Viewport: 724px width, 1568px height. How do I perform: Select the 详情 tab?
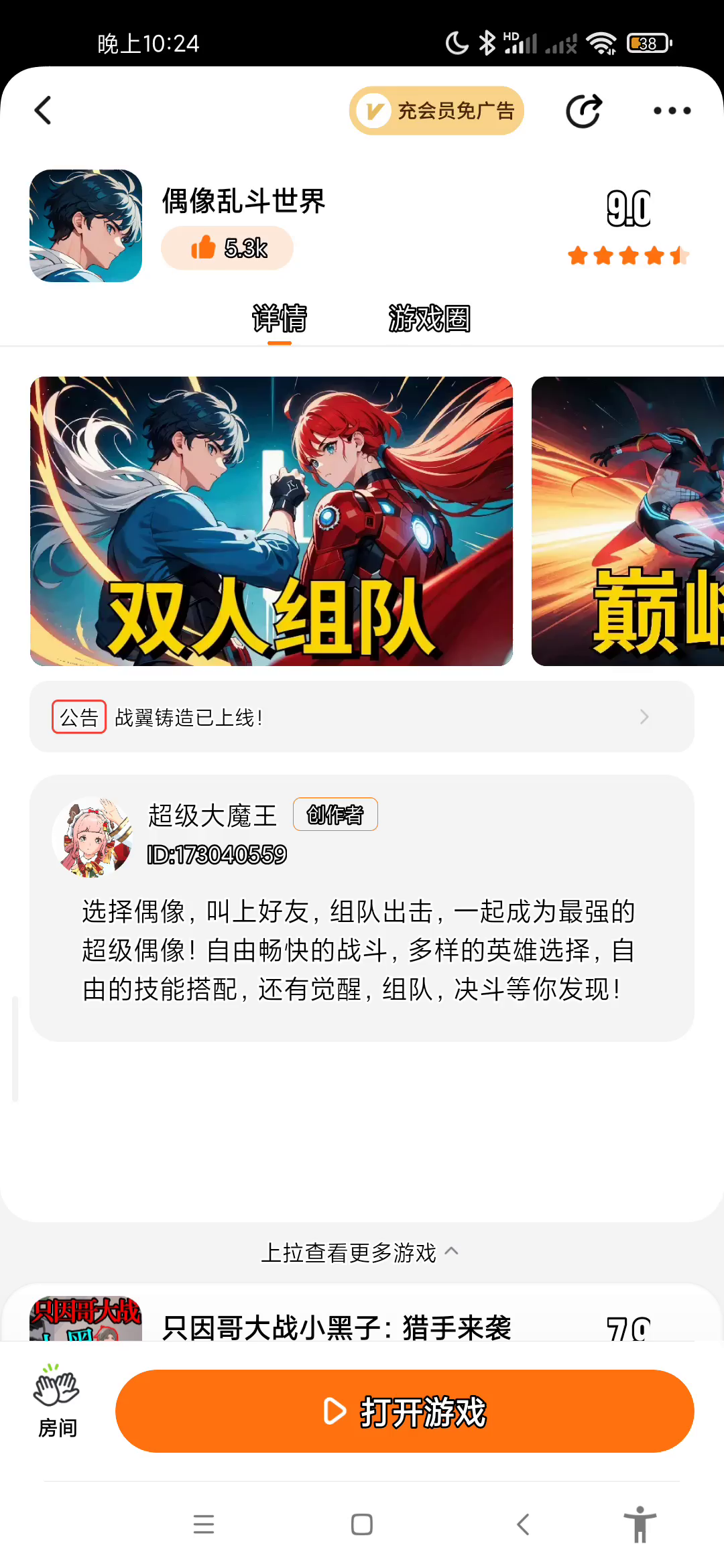click(x=280, y=318)
